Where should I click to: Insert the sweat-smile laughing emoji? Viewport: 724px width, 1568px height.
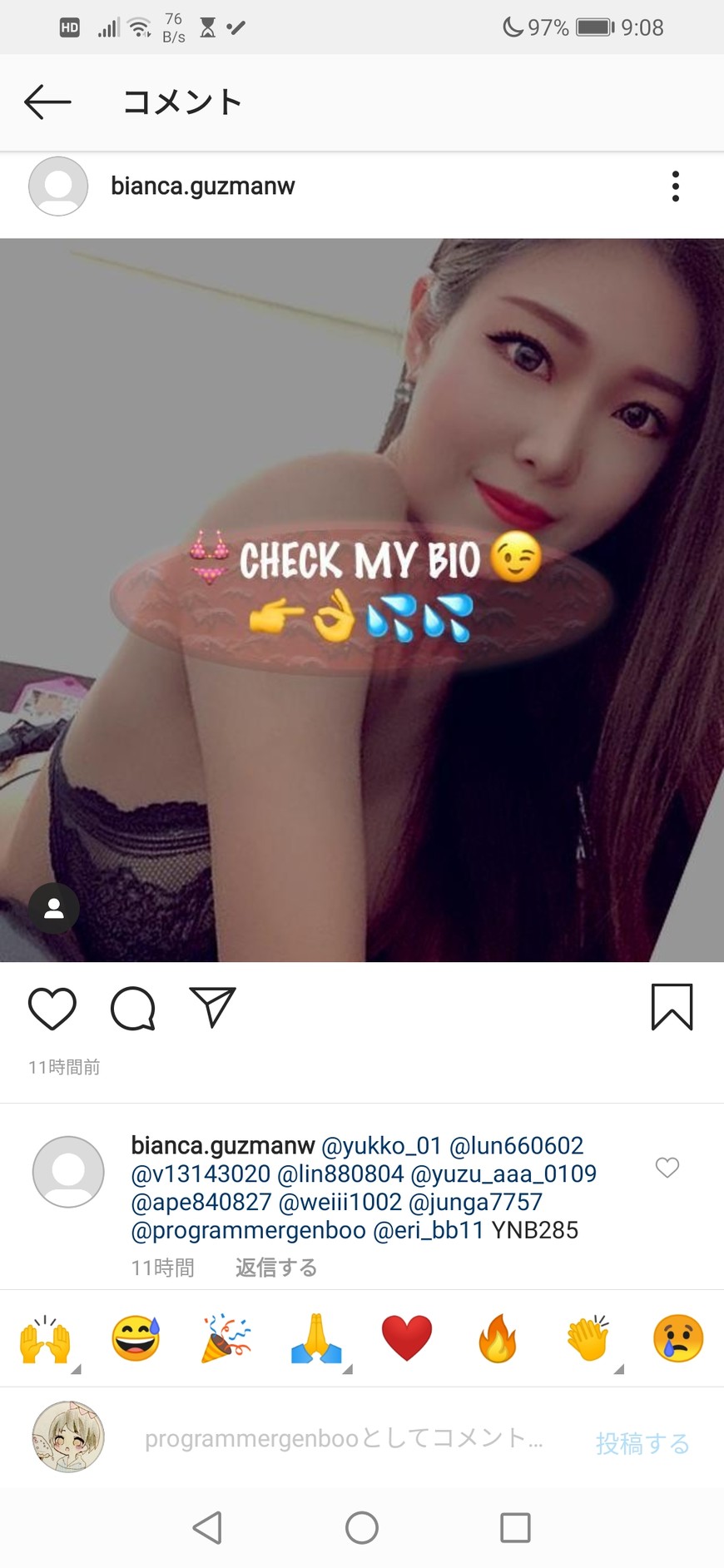click(136, 1339)
